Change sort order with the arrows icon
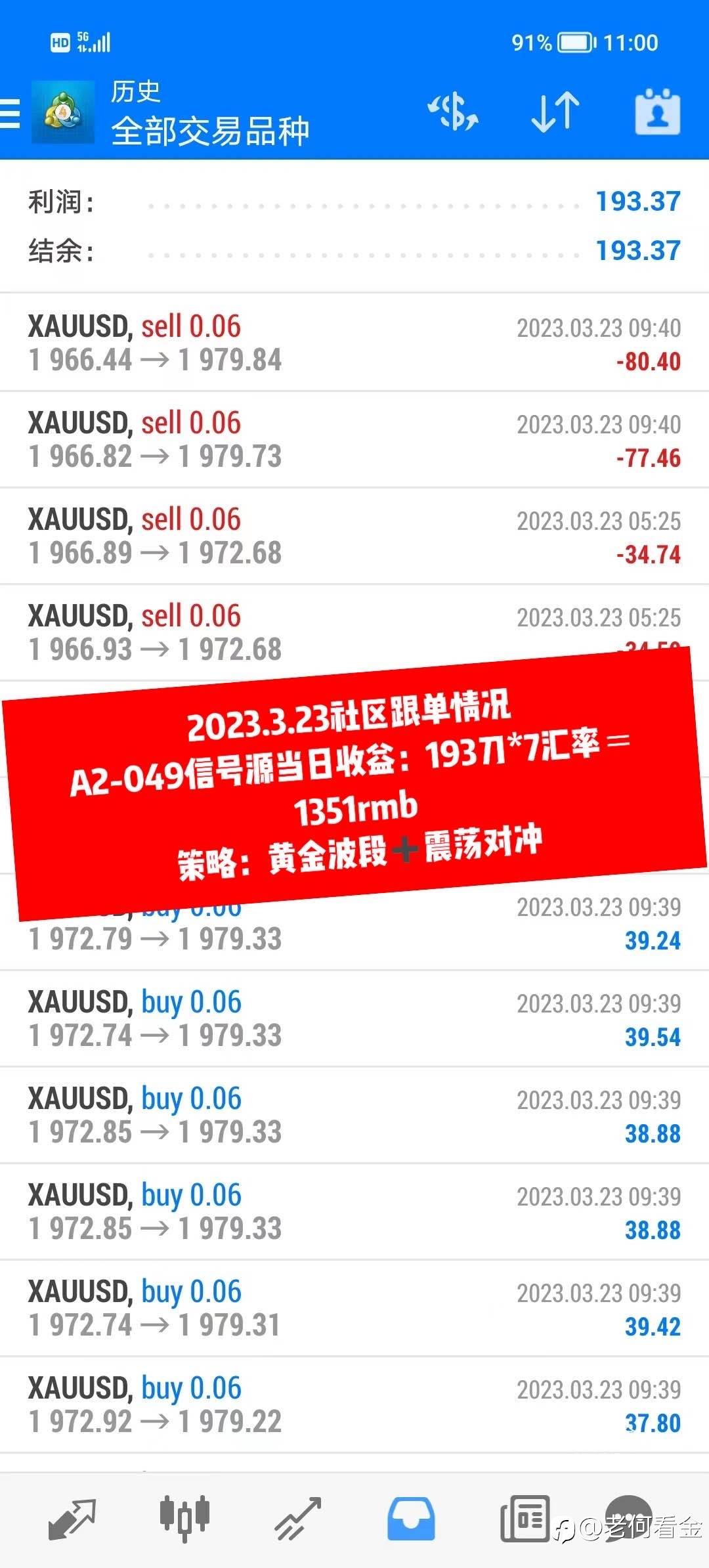709x1568 pixels. click(555, 112)
